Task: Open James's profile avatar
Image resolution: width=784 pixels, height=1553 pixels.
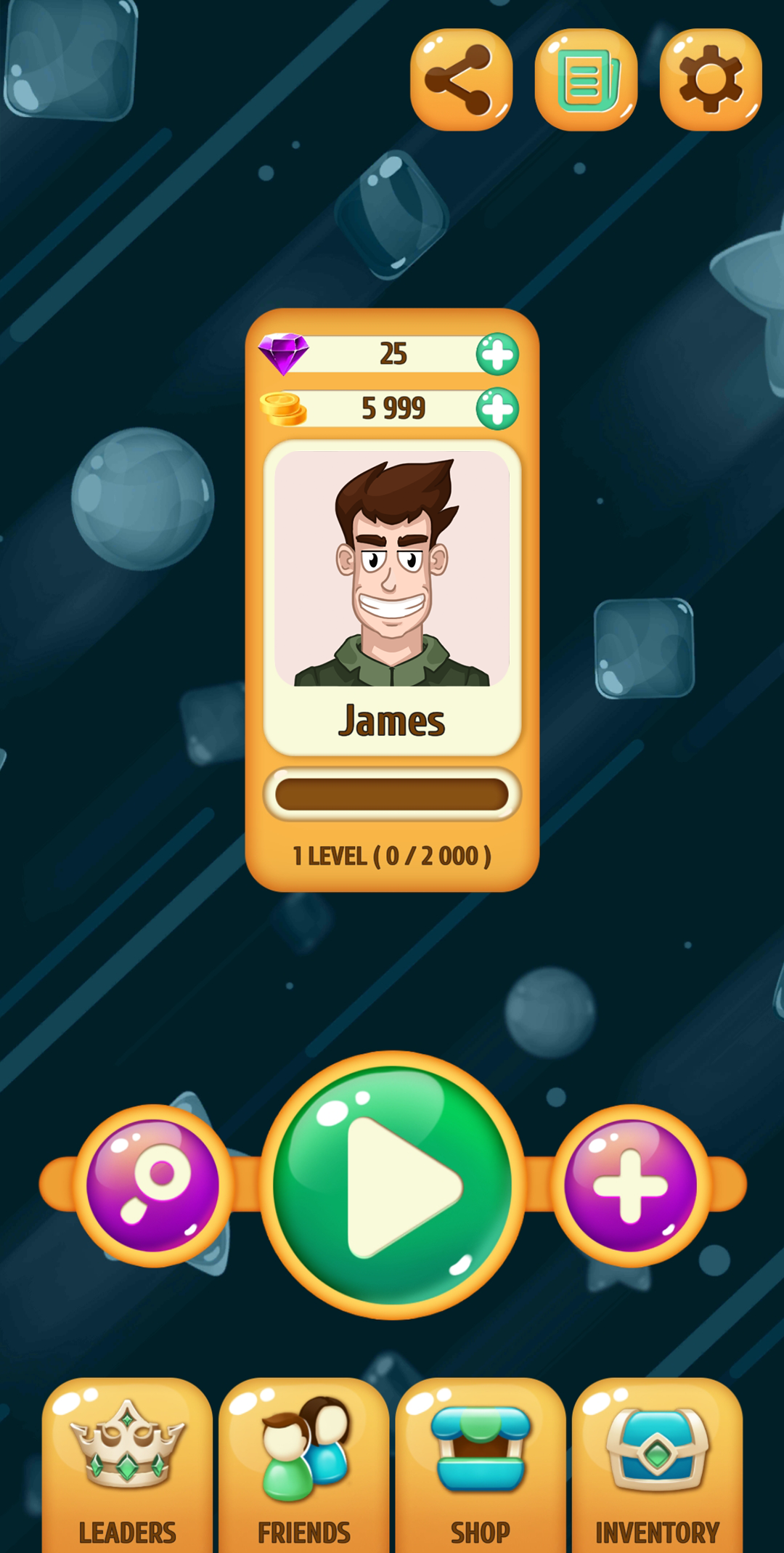Action: [392, 569]
